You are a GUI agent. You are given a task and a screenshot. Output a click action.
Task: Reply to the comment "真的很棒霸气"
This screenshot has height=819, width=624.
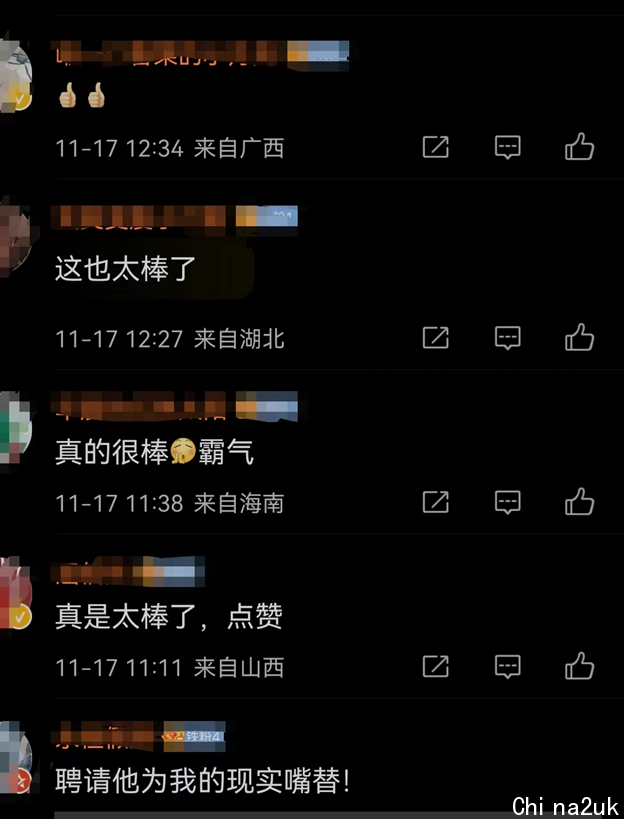coord(508,501)
